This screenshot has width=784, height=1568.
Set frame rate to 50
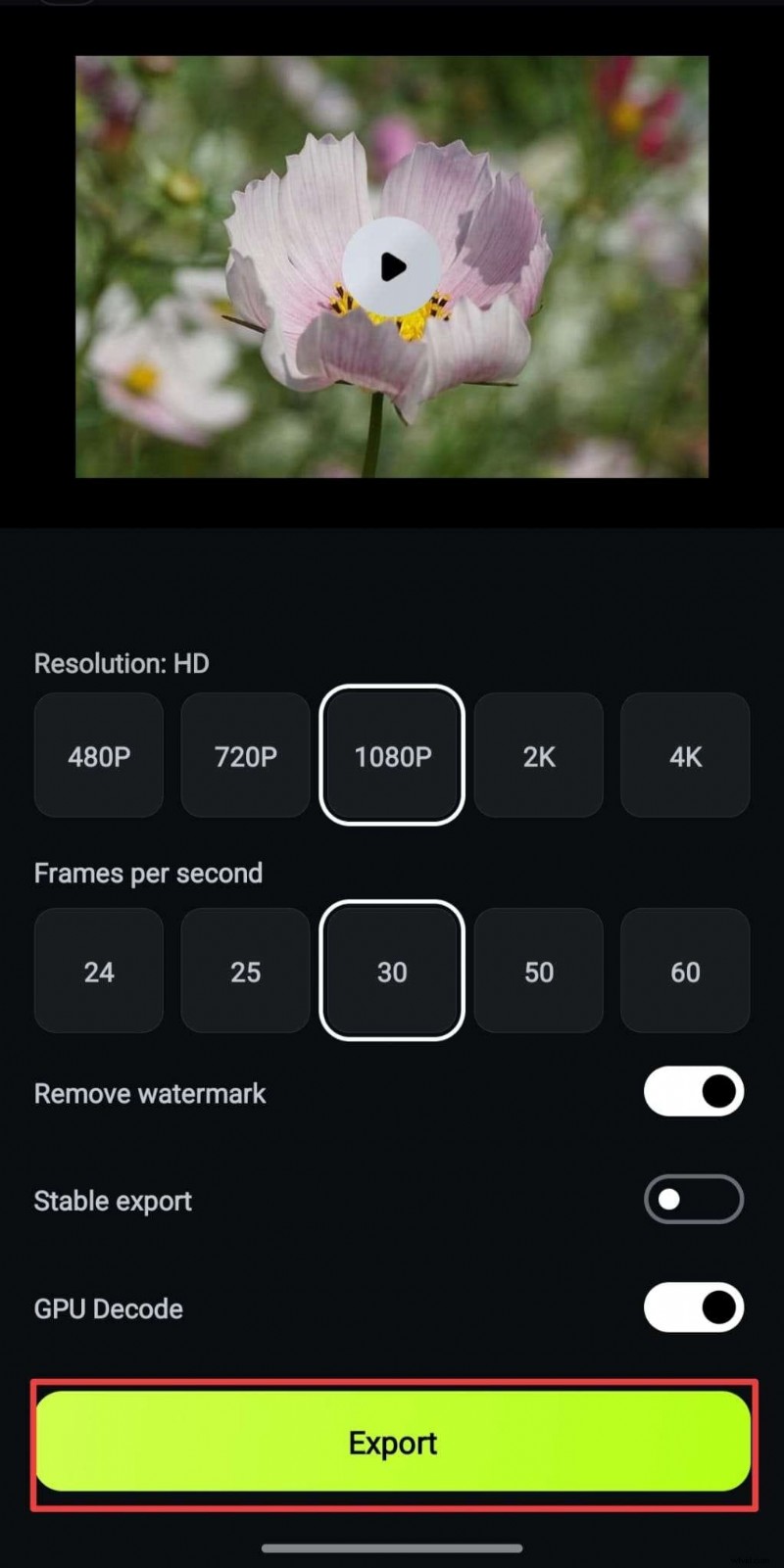tap(539, 972)
